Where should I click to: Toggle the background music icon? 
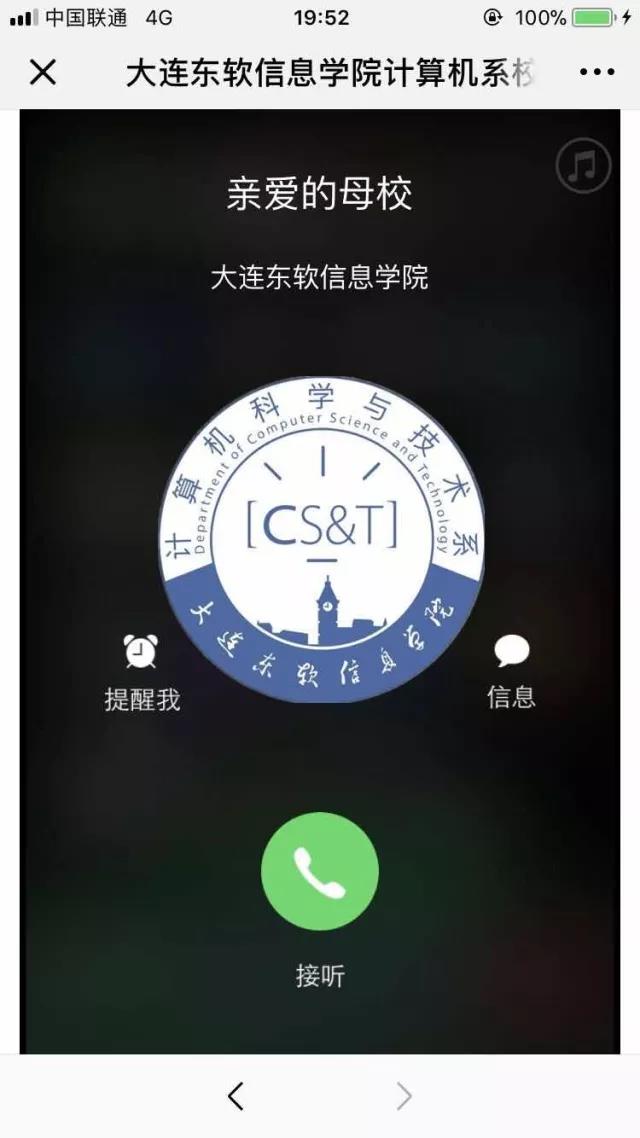pos(583,166)
